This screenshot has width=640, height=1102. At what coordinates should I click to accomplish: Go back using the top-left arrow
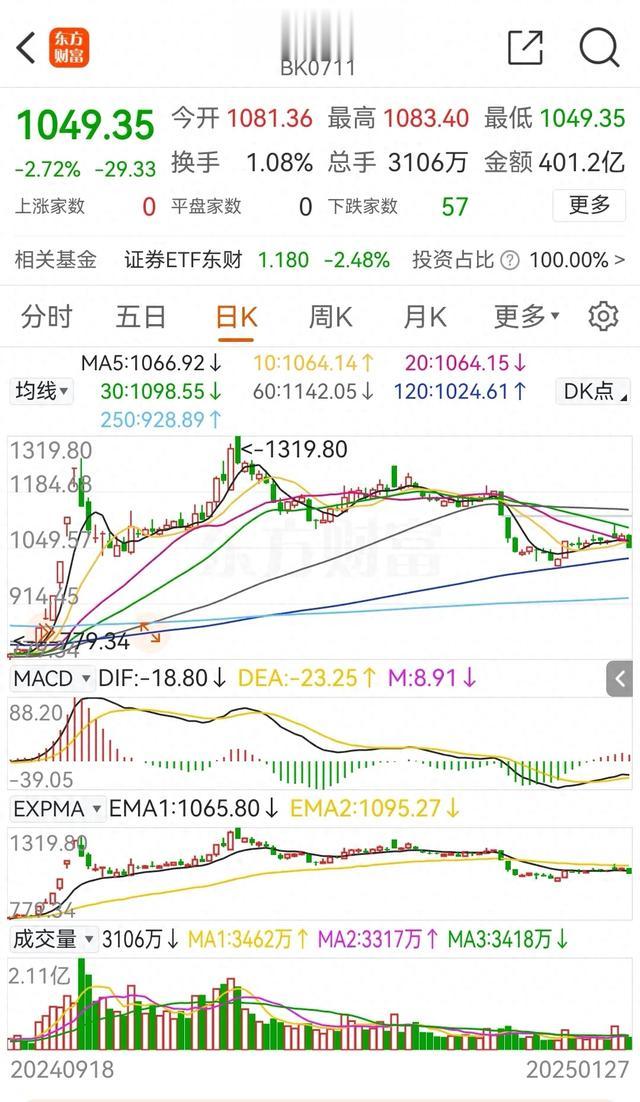click(x=26, y=48)
